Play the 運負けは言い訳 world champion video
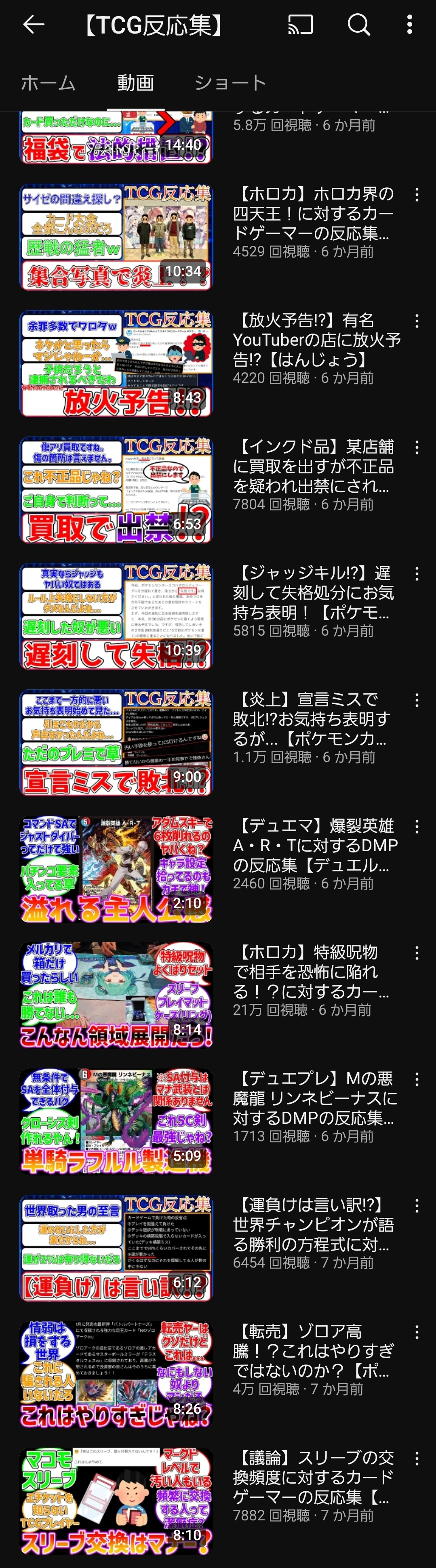The height and width of the screenshot is (1568, 436). [116, 1248]
